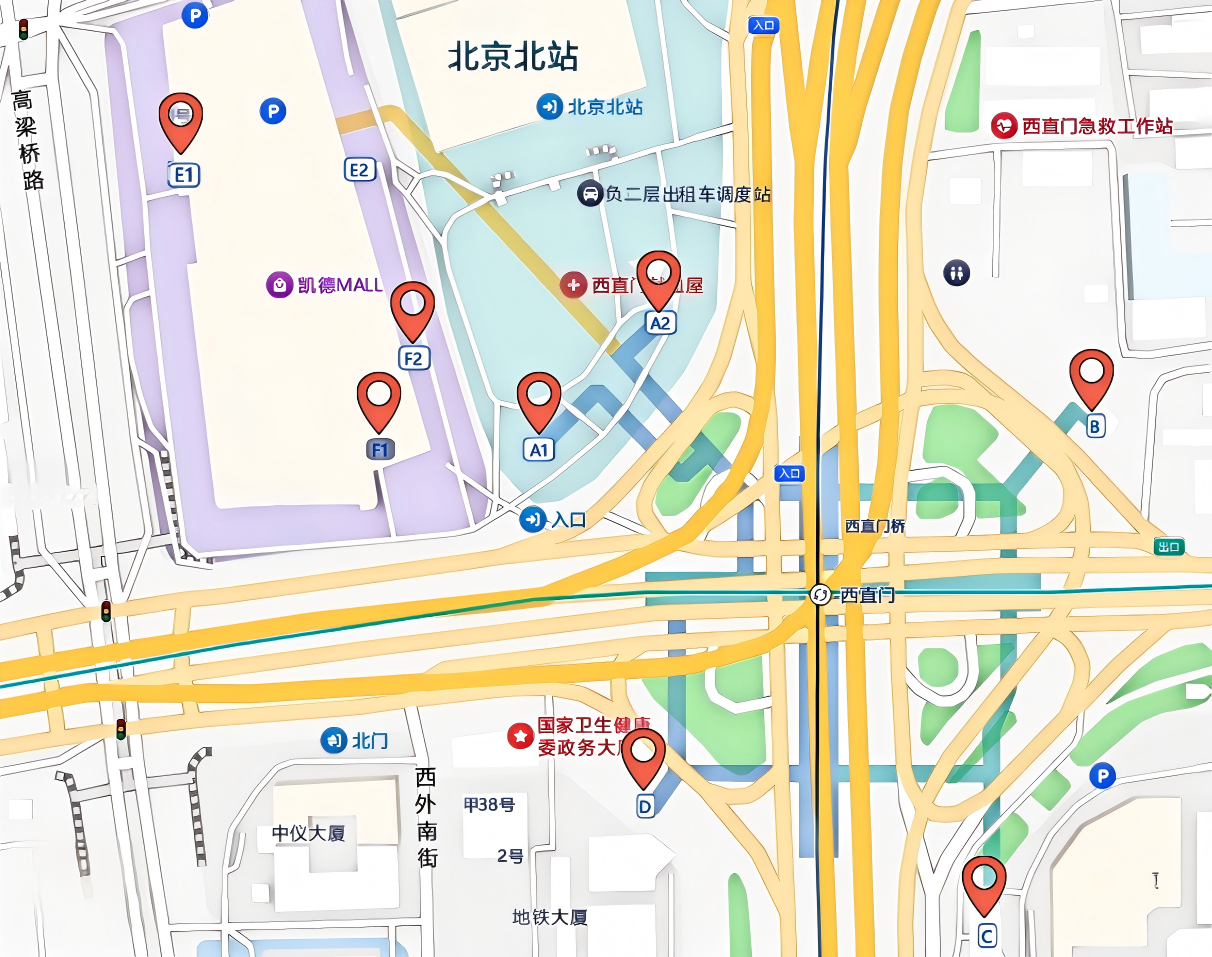The width and height of the screenshot is (1212, 957).
Task: Tap the A2 exit pin
Action: (x=659, y=278)
